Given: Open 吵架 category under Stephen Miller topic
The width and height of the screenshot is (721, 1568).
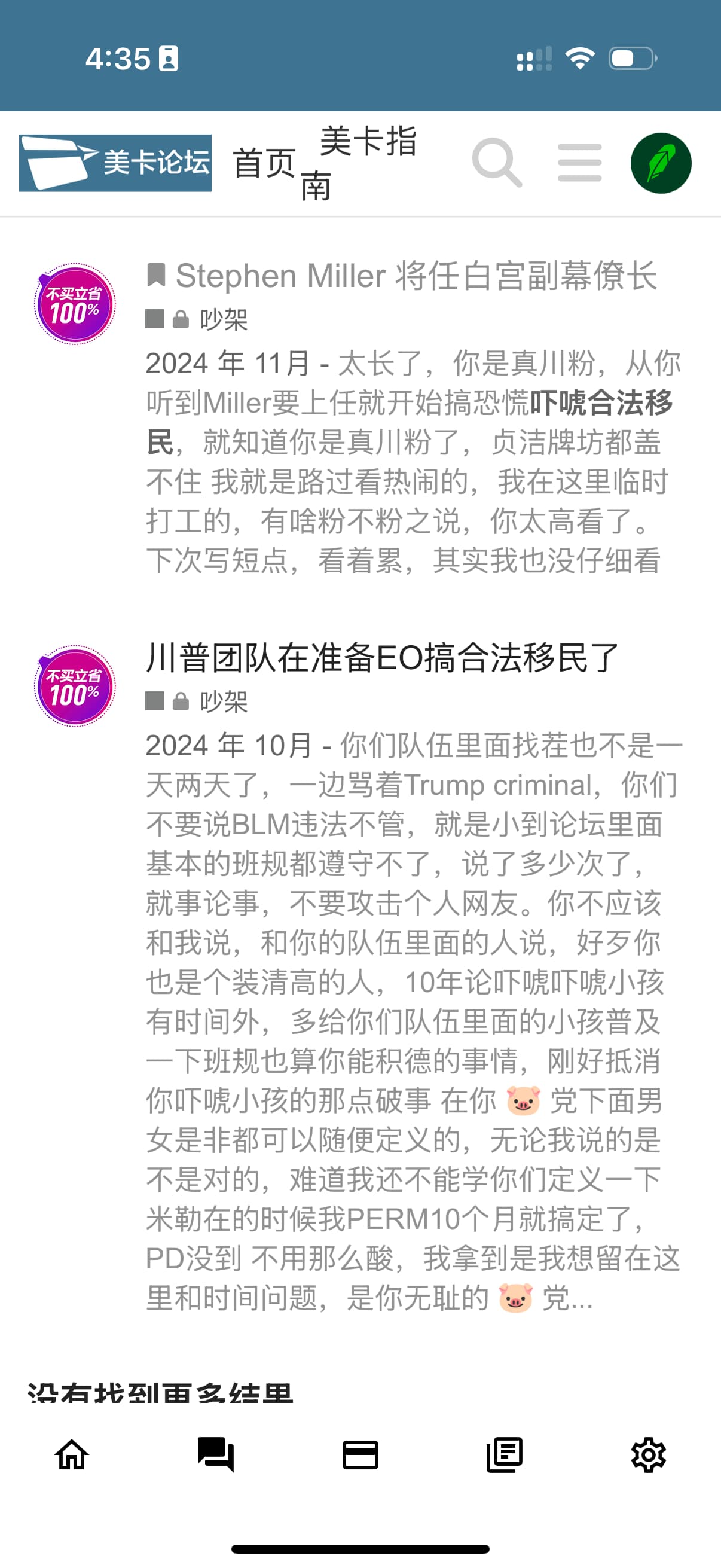Looking at the screenshot, I should click(x=224, y=319).
